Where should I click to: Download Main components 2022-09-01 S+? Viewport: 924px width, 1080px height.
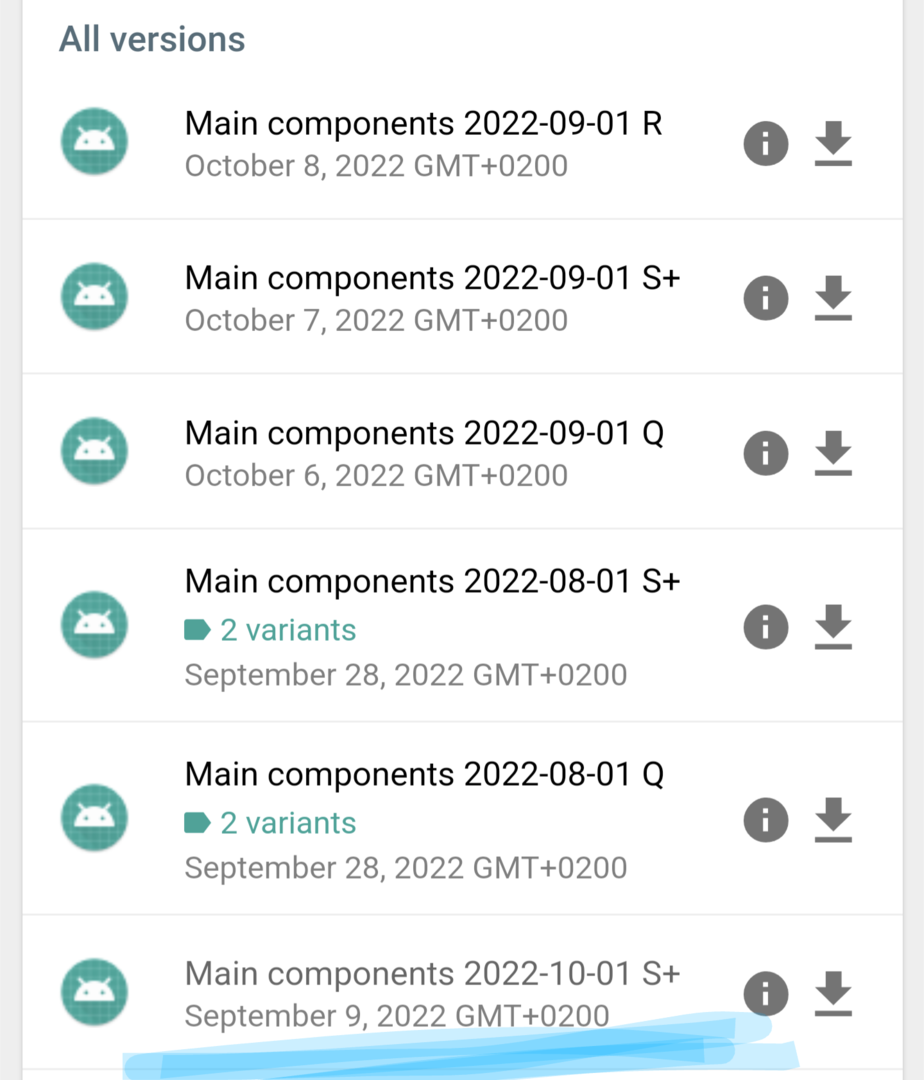(833, 298)
